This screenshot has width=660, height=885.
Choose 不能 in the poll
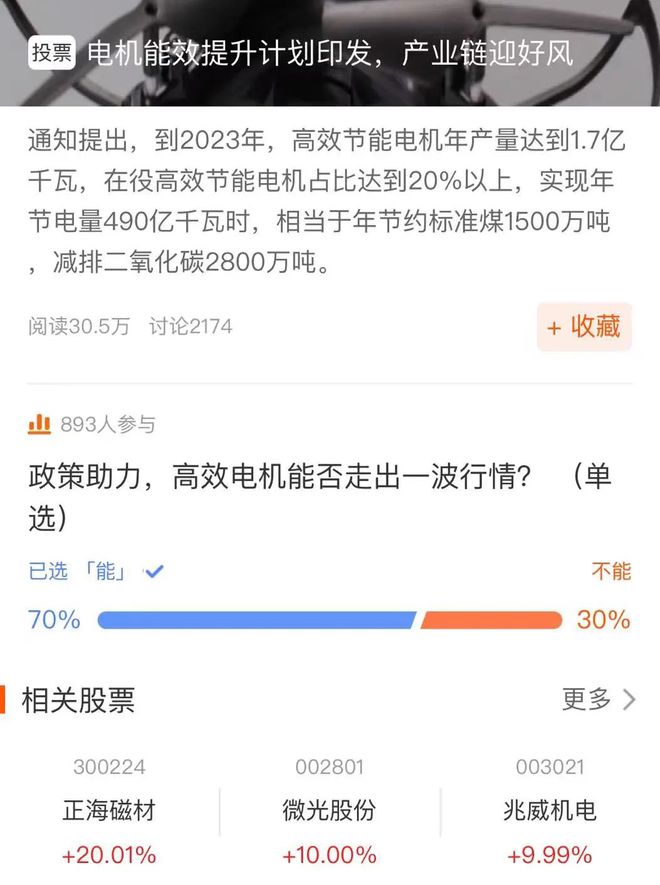point(611,571)
